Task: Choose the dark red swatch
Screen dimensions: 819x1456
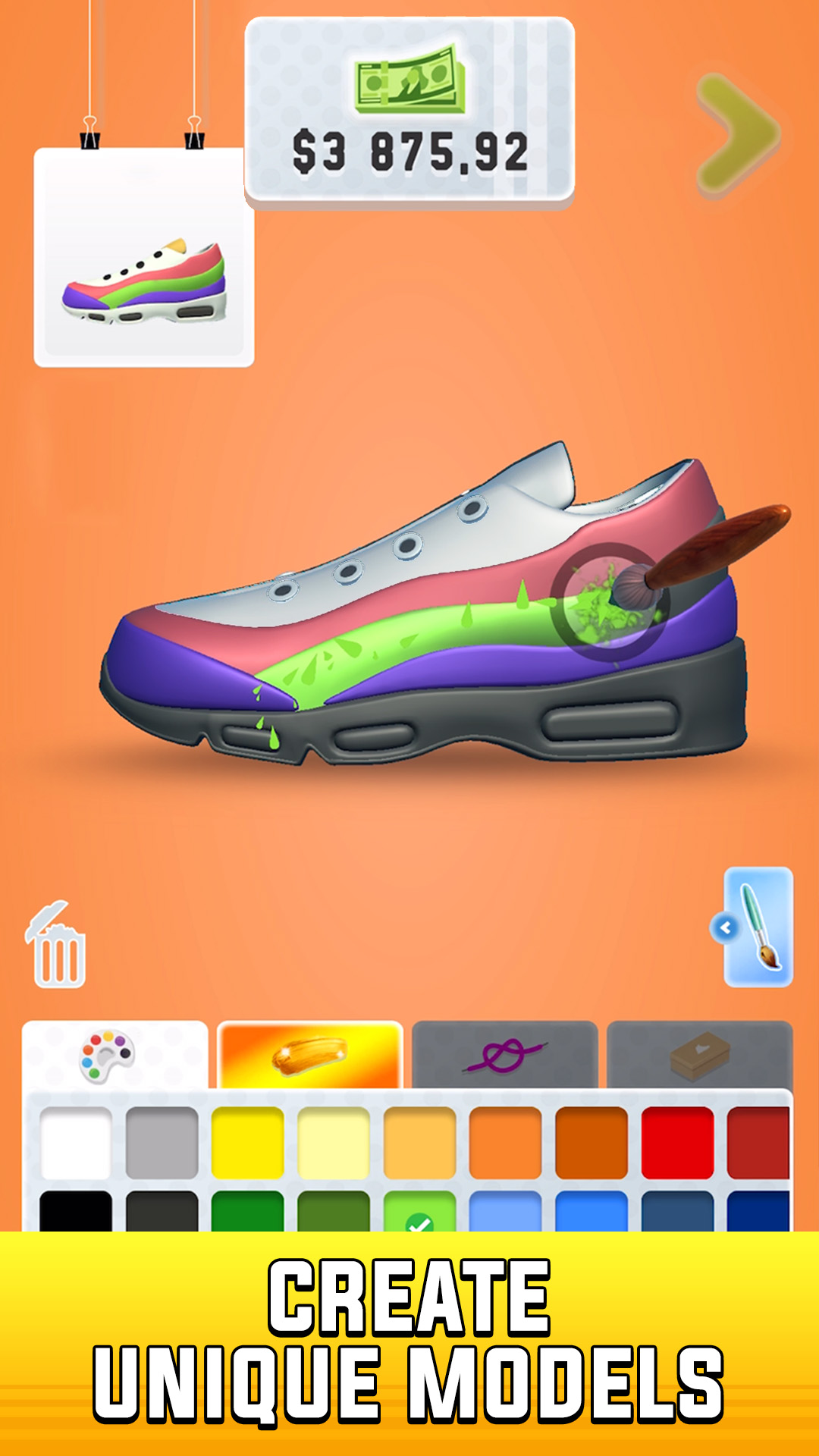Action: point(758,1143)
